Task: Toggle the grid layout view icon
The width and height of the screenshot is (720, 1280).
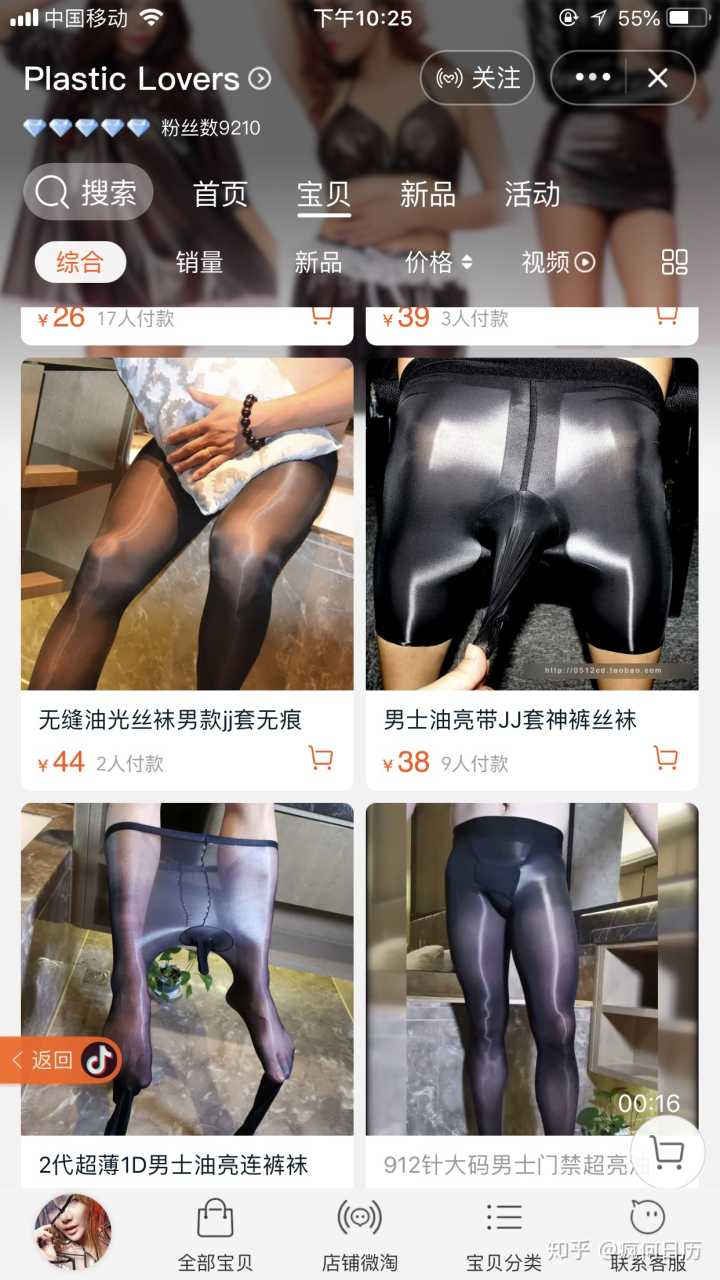Action: 675,262
